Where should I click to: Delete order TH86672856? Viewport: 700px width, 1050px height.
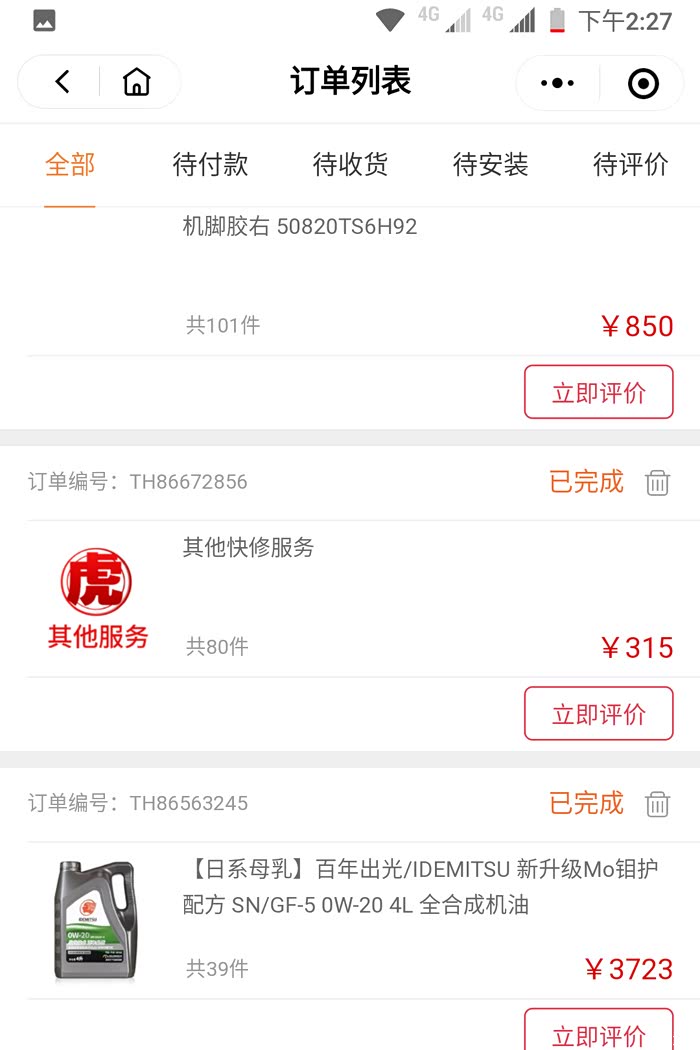657,483
